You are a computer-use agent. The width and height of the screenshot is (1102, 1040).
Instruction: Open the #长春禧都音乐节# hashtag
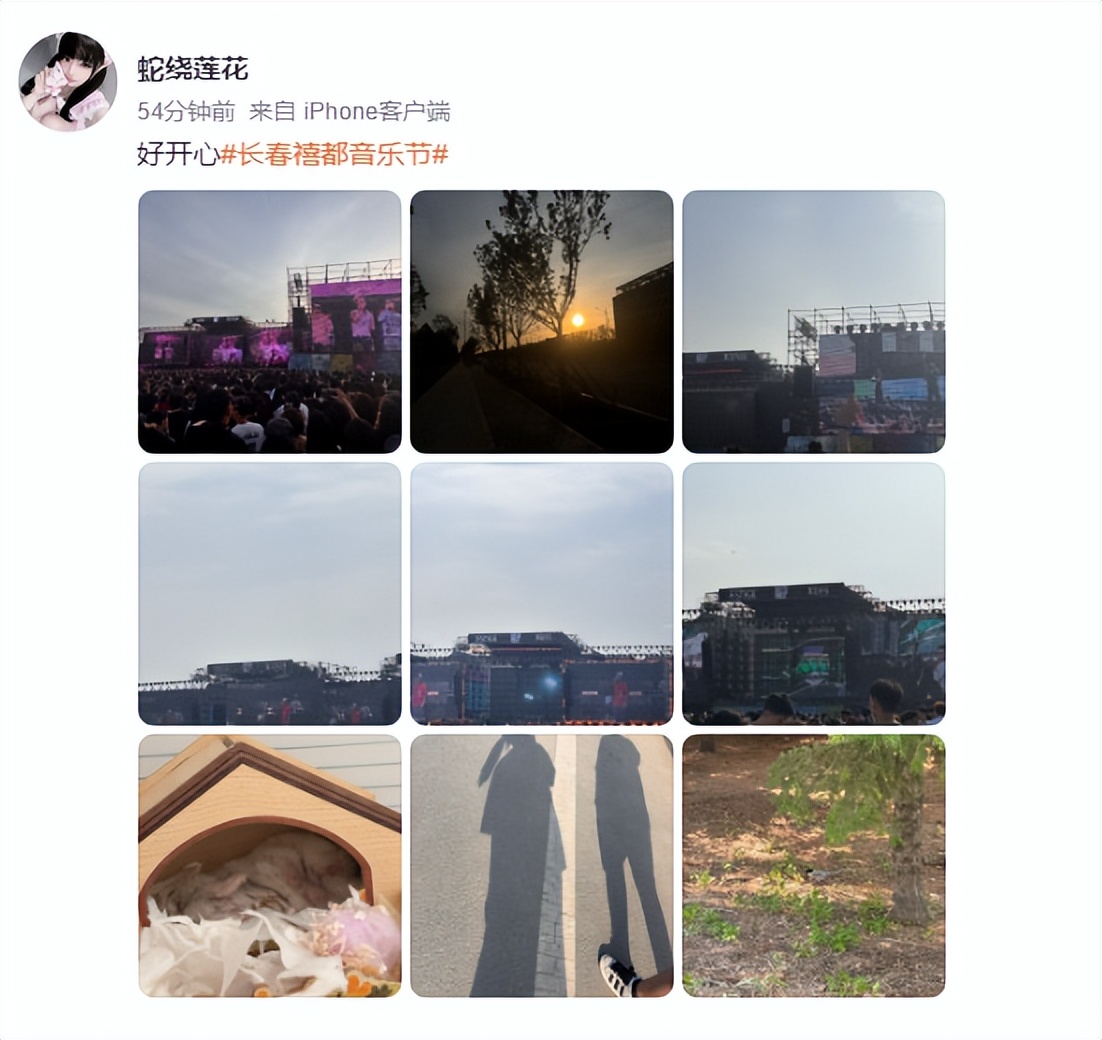pyautogui.click(x=333, y=154)
